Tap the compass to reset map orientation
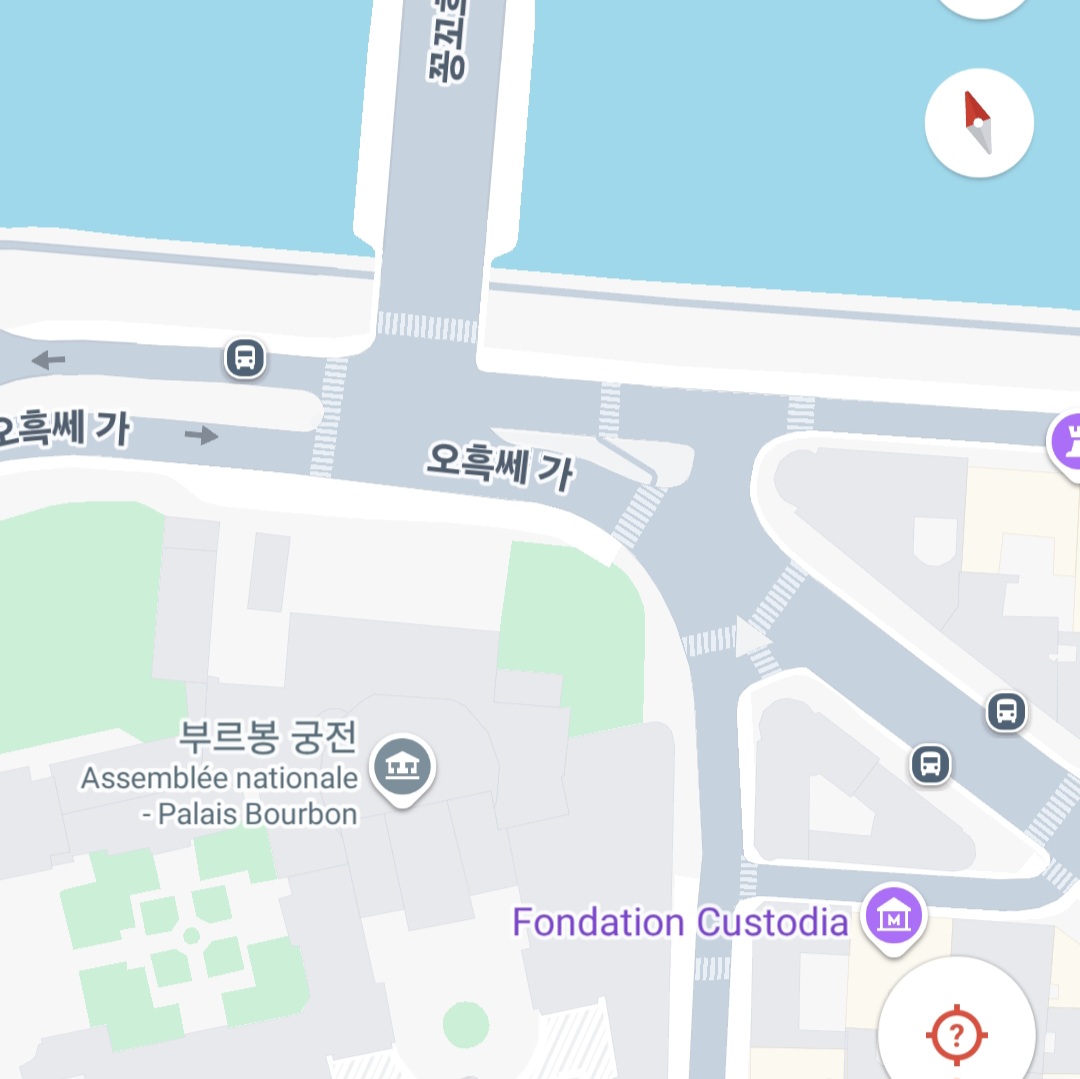This screenshot has width=1080, height=1079. click(x=978, y=123)
